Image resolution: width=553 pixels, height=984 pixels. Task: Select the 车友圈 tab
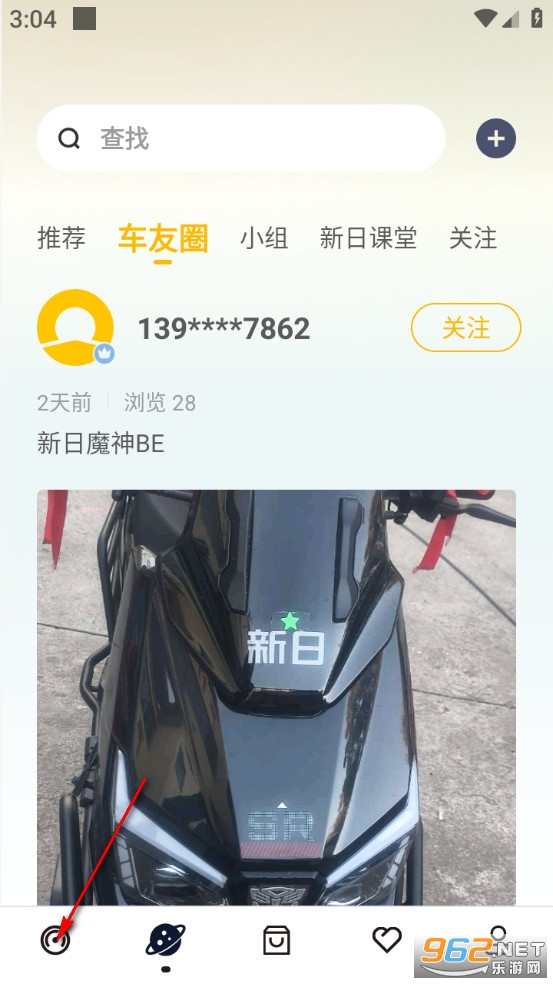[x=163, y=238]
